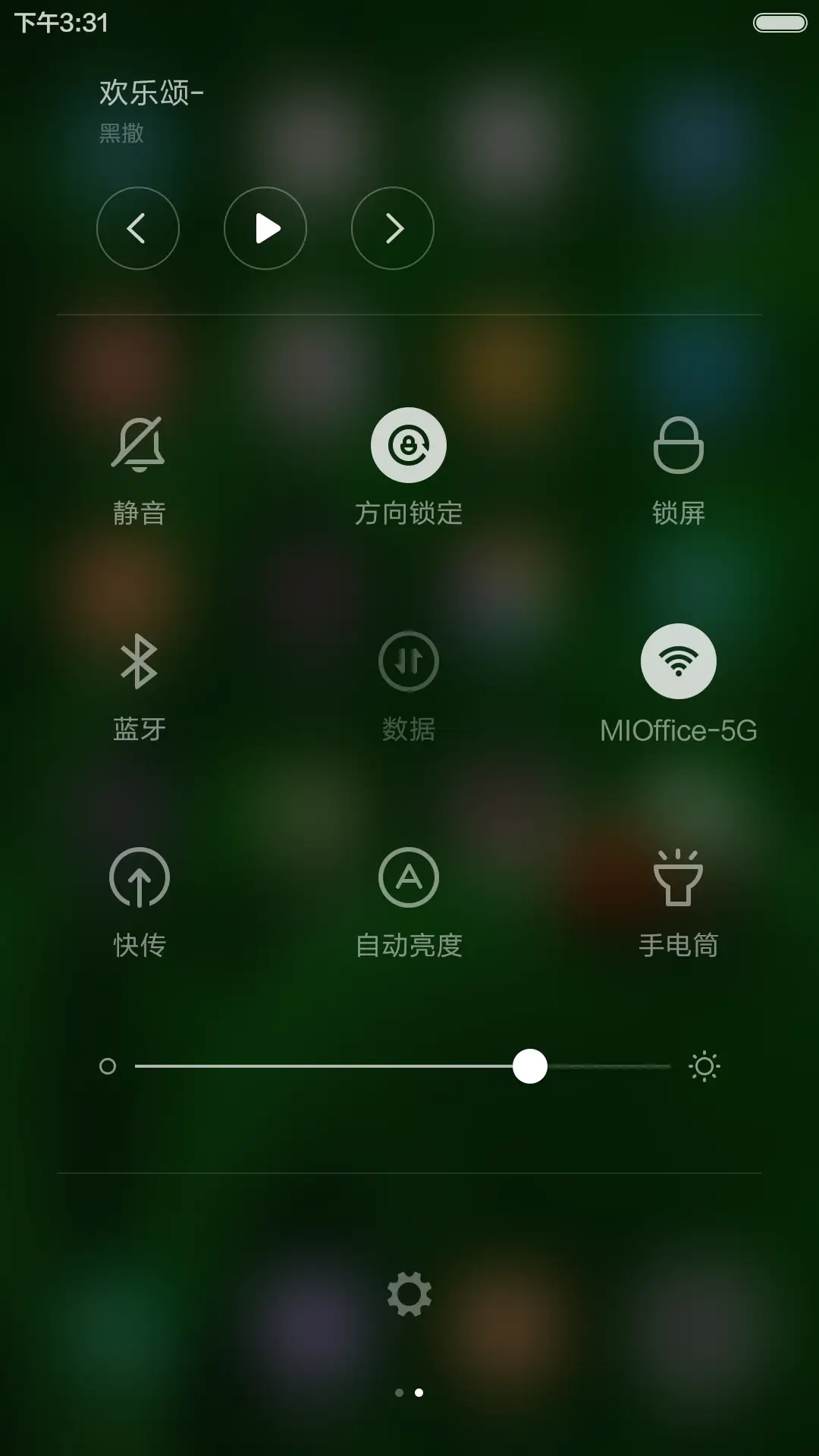Tap the brightness sun icon to expand
The width and height of the screenshot is (819, 1456).
[706, 1066]
